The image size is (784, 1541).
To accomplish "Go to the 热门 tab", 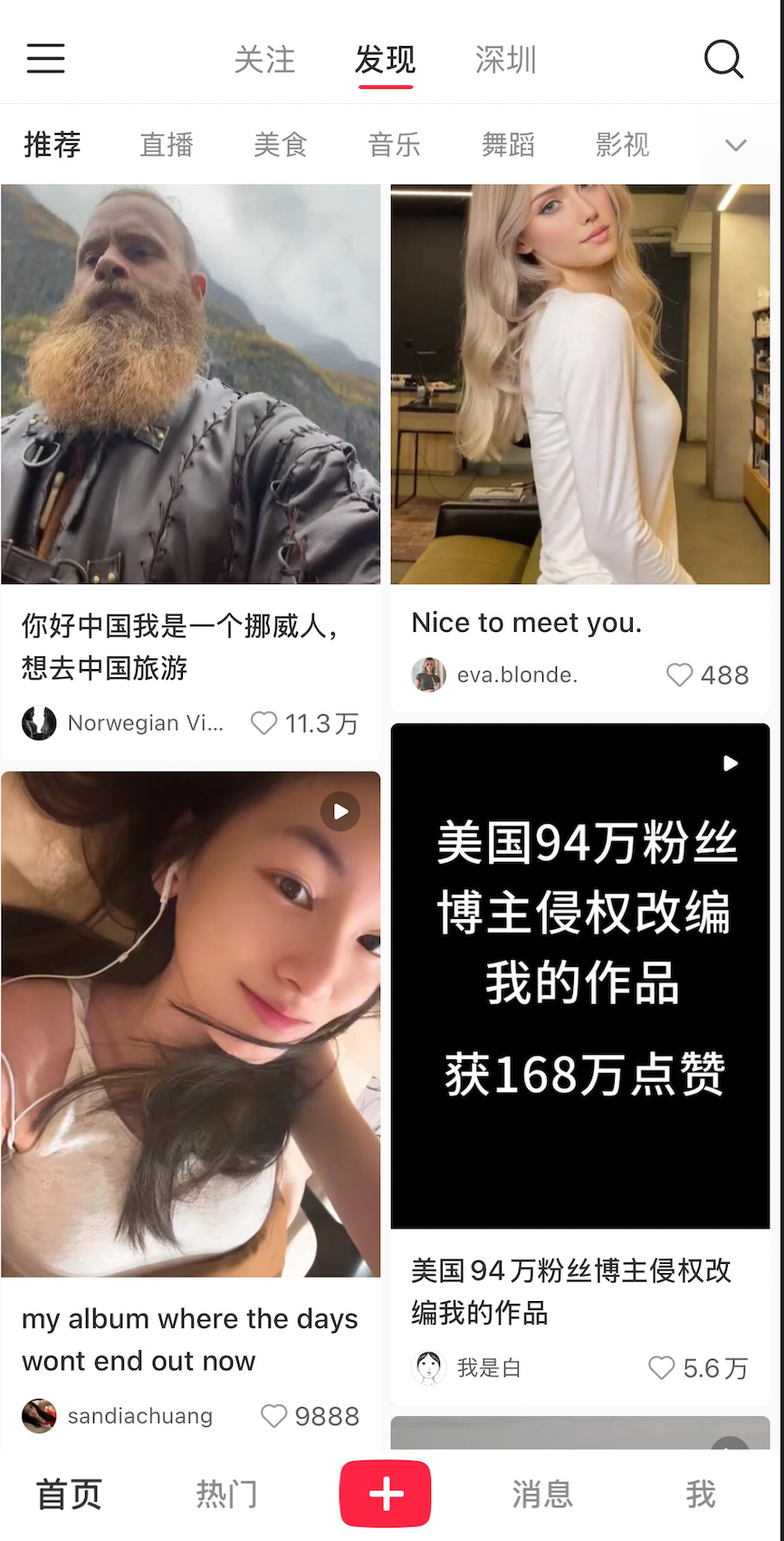I will [x=227, y=1494].
